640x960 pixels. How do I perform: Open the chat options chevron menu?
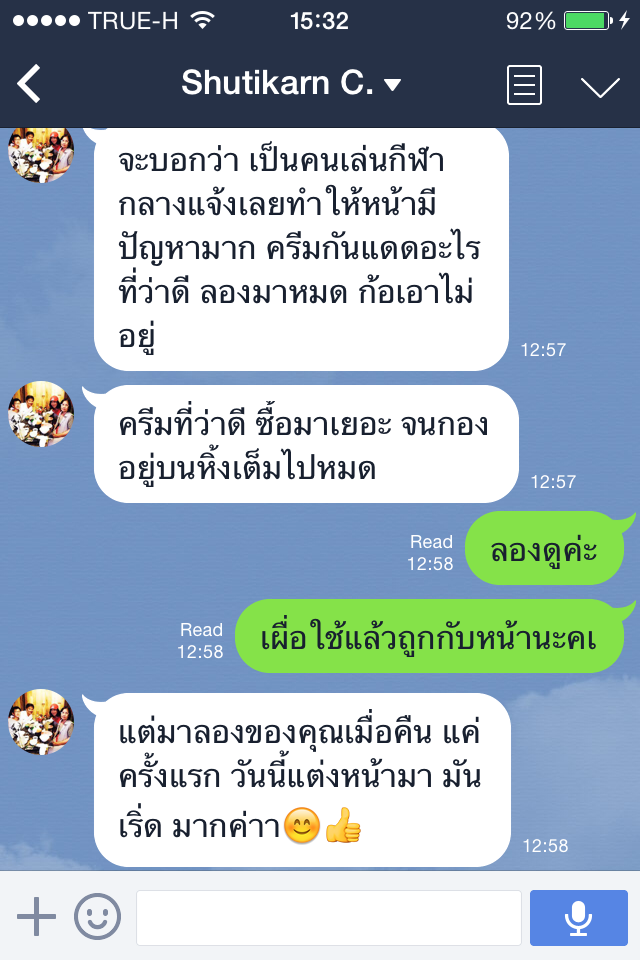click(x=600, y=86)
